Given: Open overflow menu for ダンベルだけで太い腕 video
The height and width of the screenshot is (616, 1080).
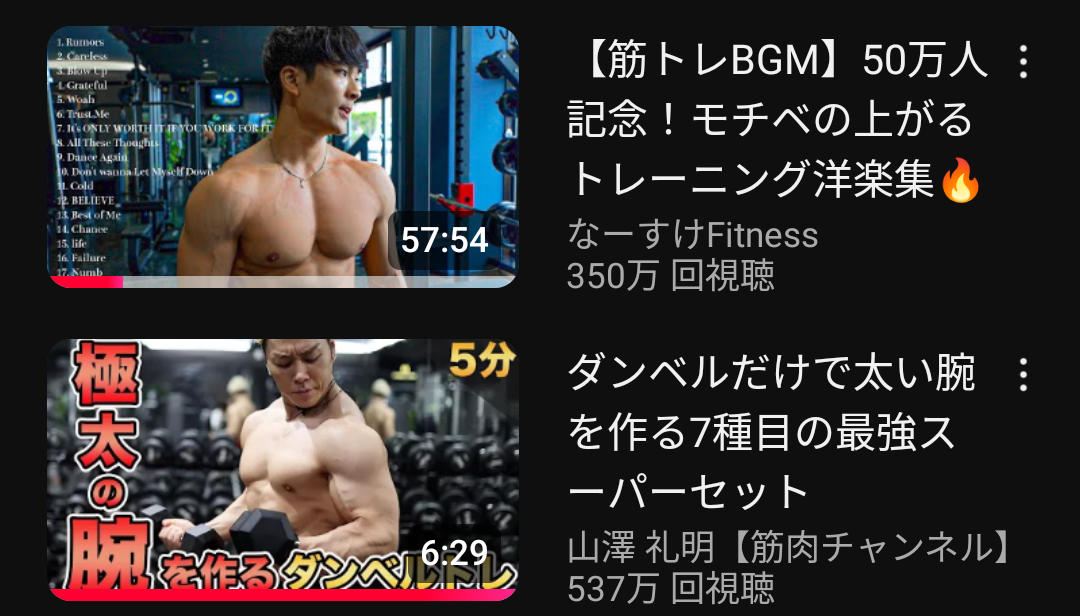Looking at the screenshot, I should [x=1022, y=374].
